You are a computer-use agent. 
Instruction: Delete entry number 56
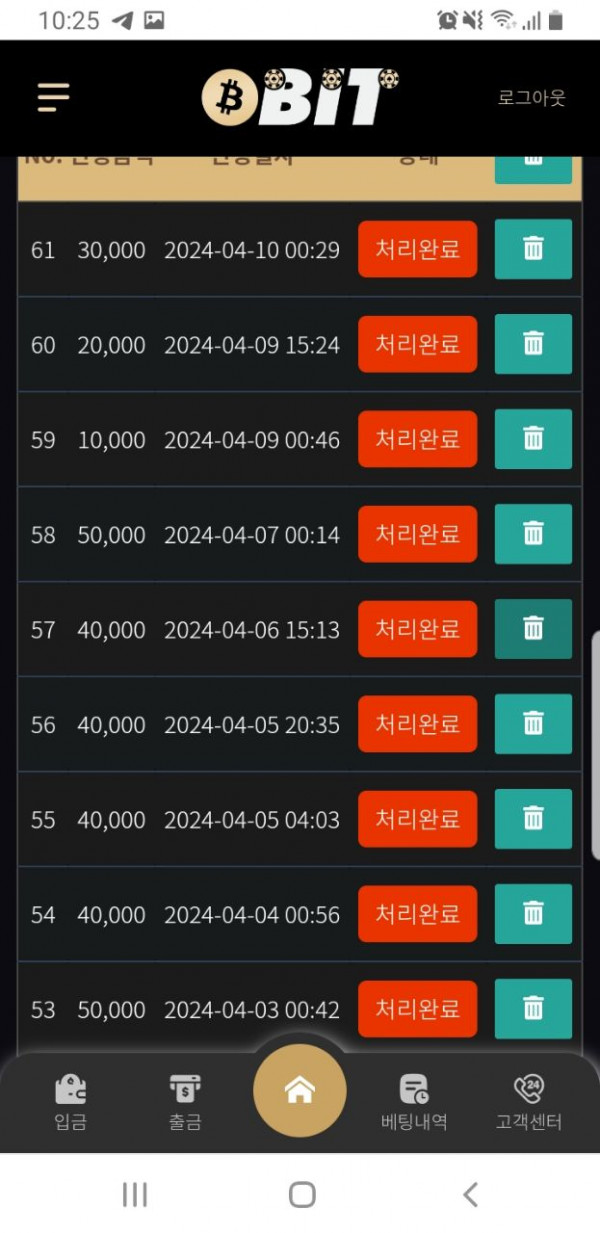pyautogui.click(x=533, y=724)
